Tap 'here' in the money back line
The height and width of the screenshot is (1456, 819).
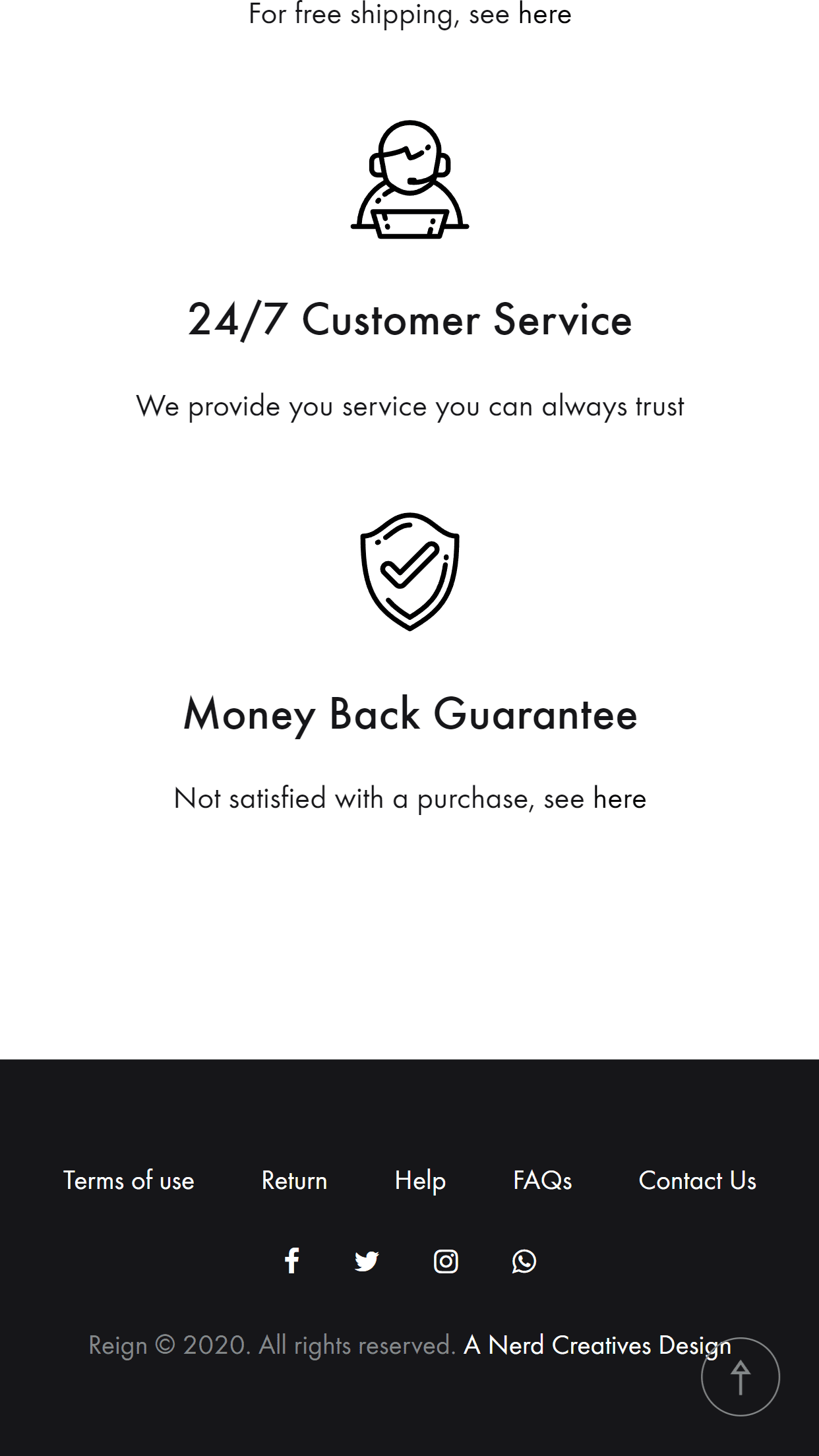click(620, 799)
